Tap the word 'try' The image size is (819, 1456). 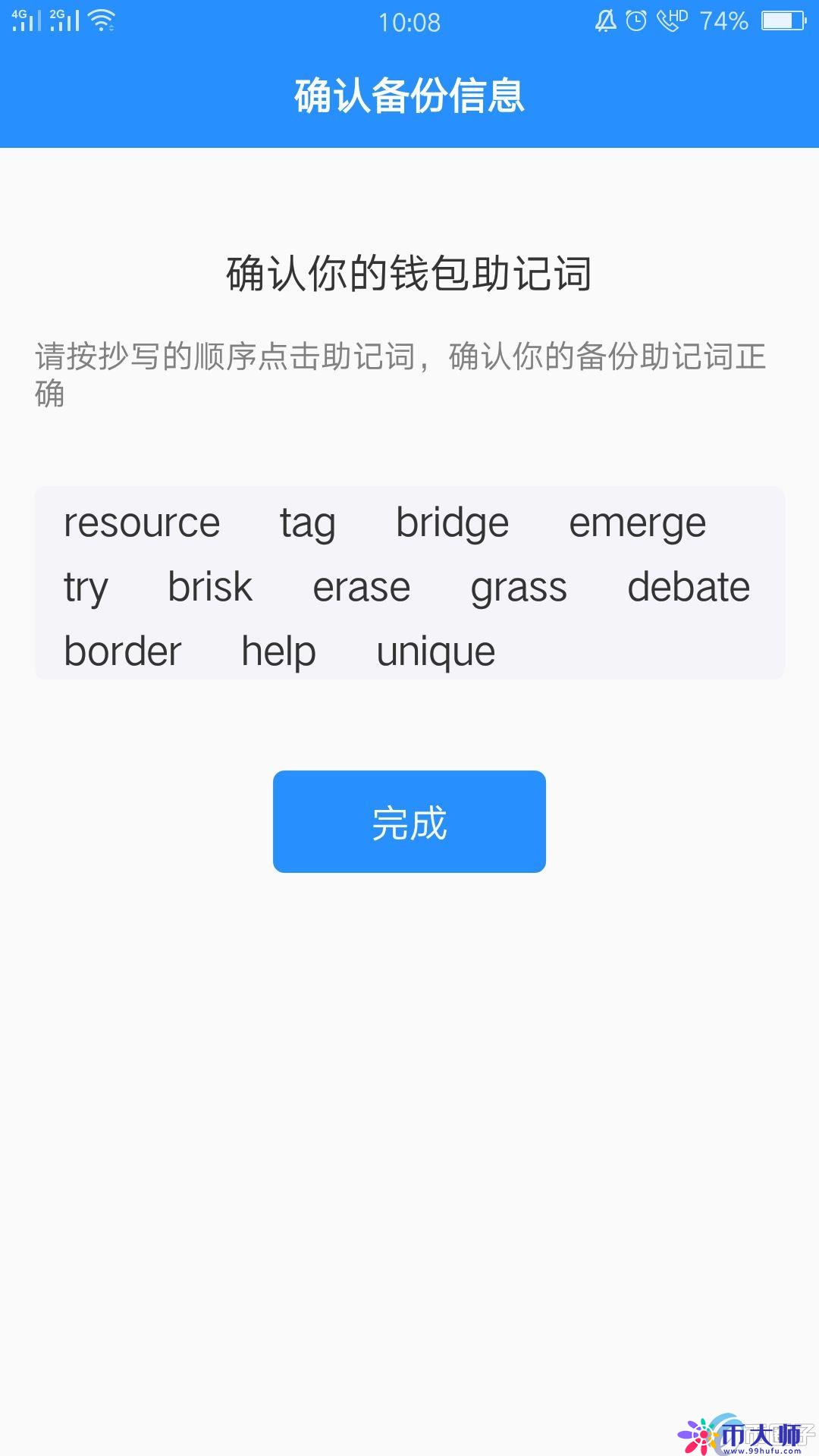point(85,586)
